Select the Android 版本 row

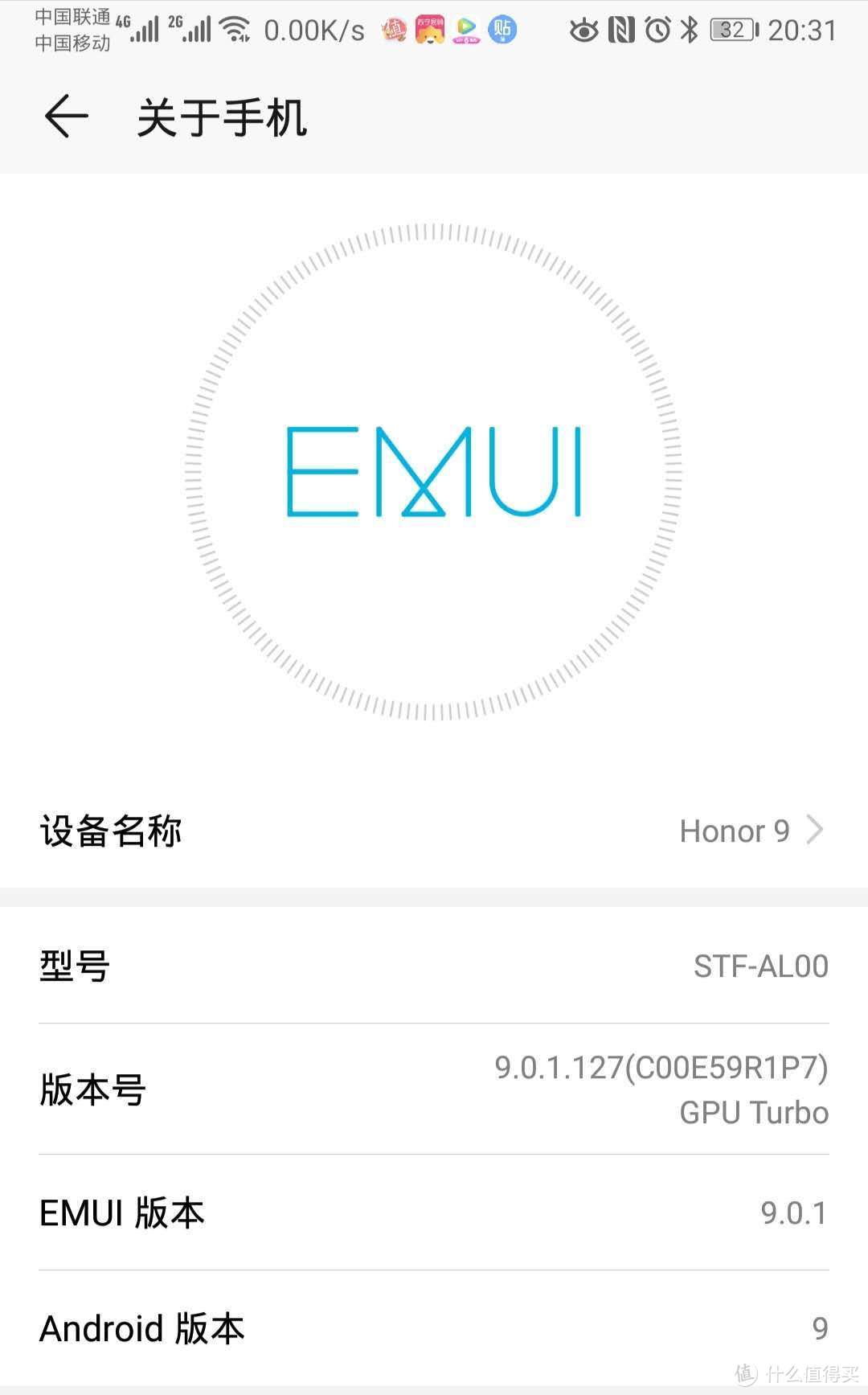pyautogui.click(x=434, y=1328)
